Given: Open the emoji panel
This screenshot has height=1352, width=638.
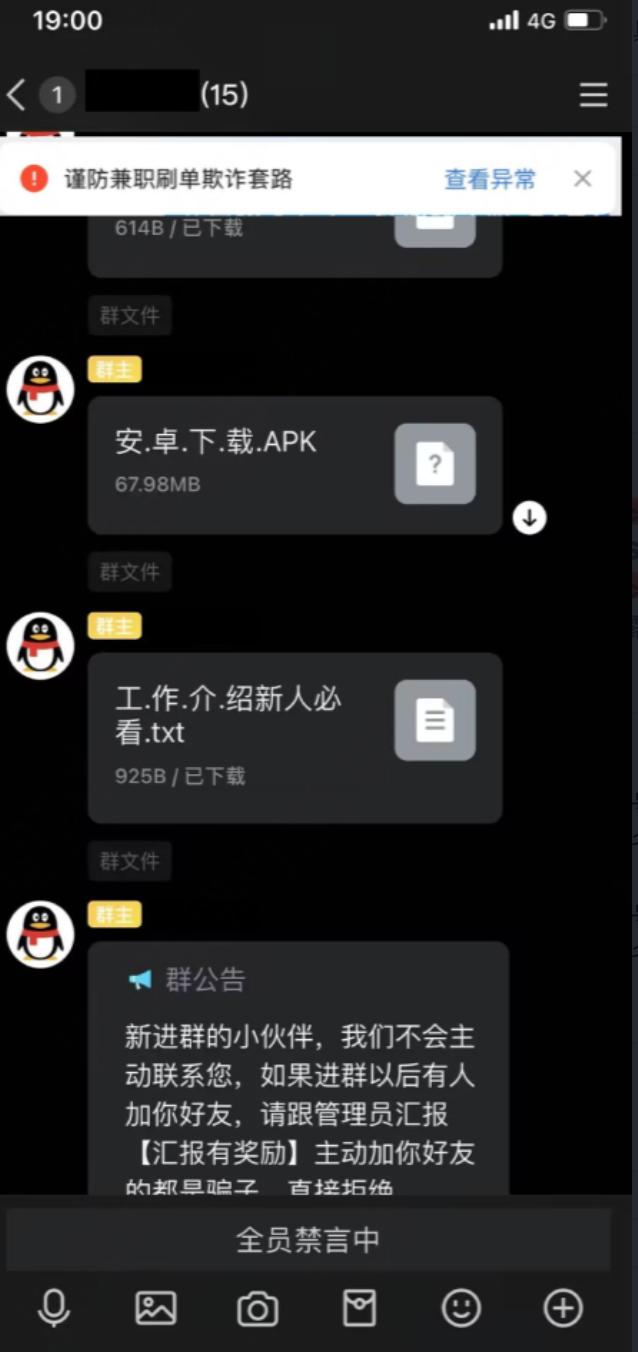Looking at the screenshot, I should coord(461,1307).
